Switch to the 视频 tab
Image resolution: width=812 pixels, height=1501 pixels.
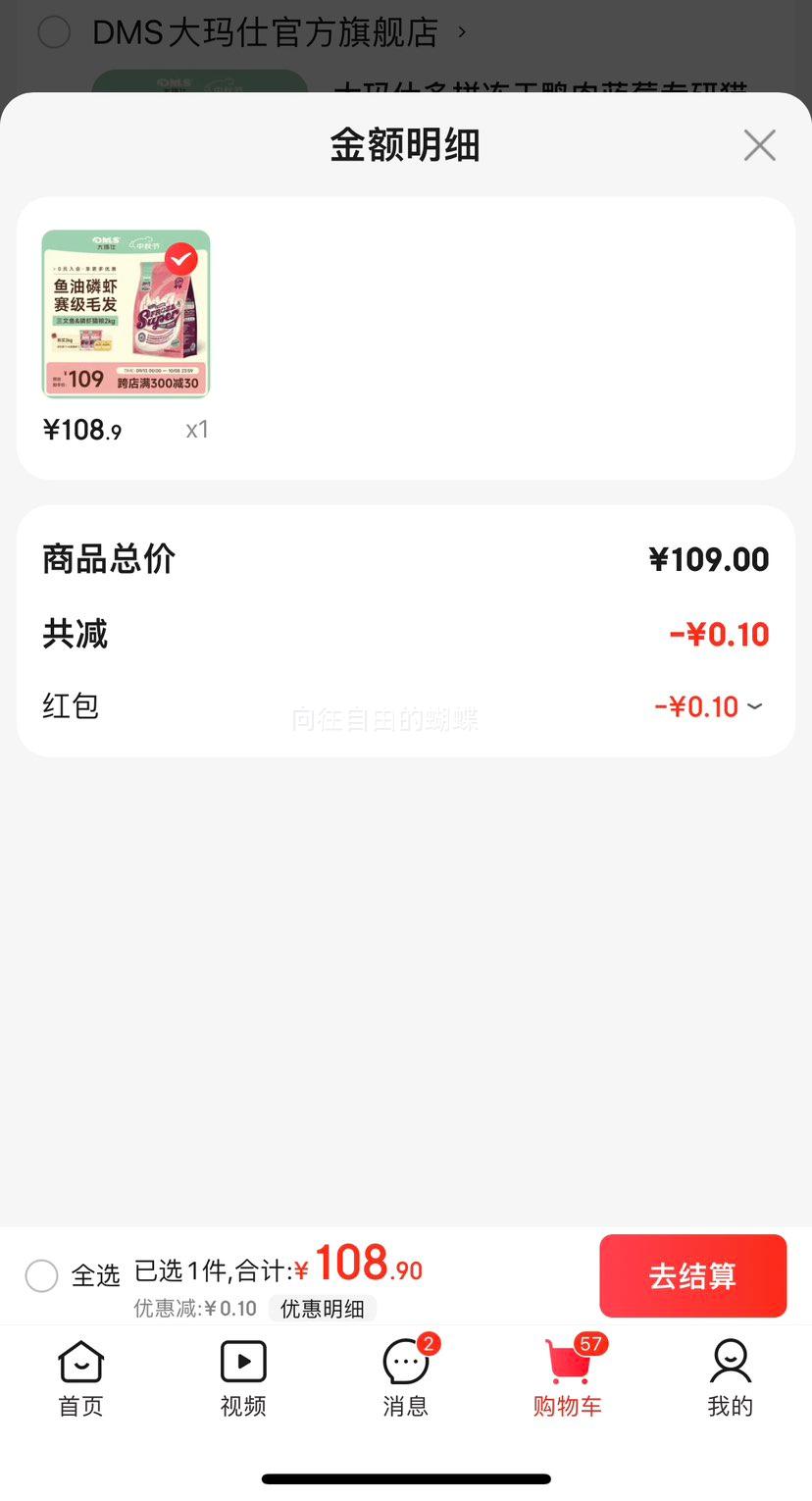(x=243, y=1378)
